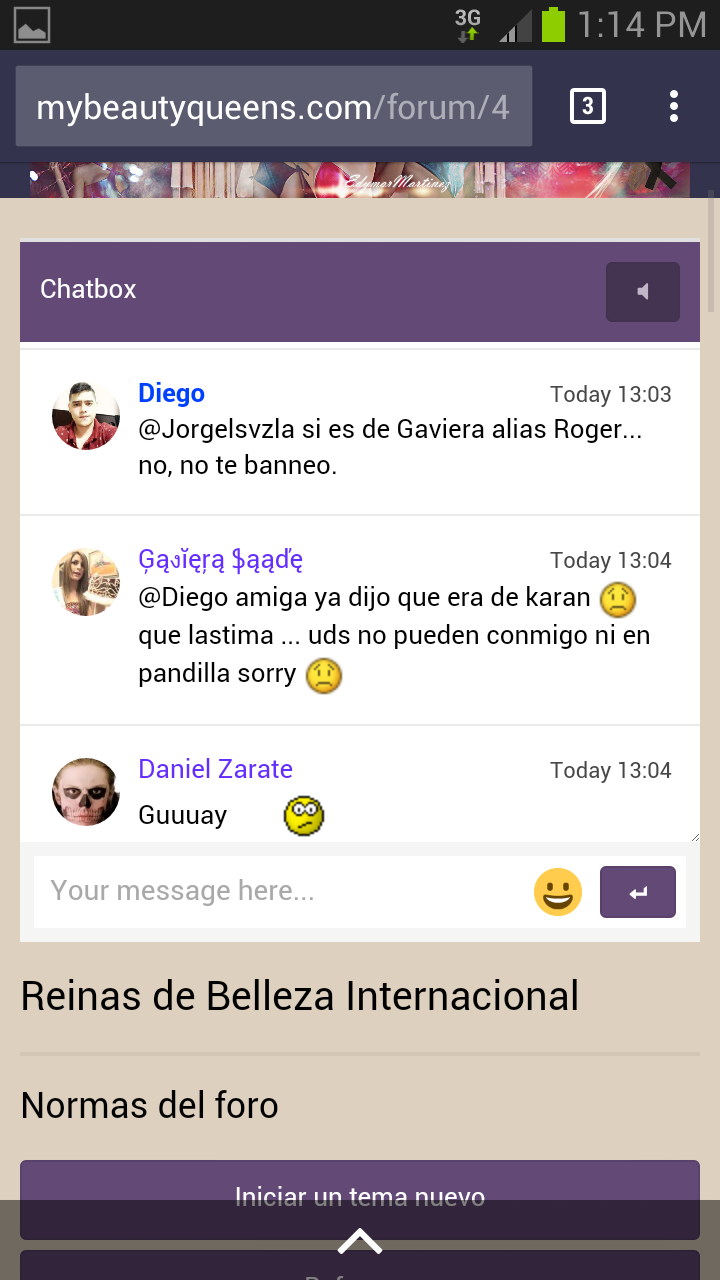Open the browser tabs switcher
The image size is (720, 1280).
point(588,106)
